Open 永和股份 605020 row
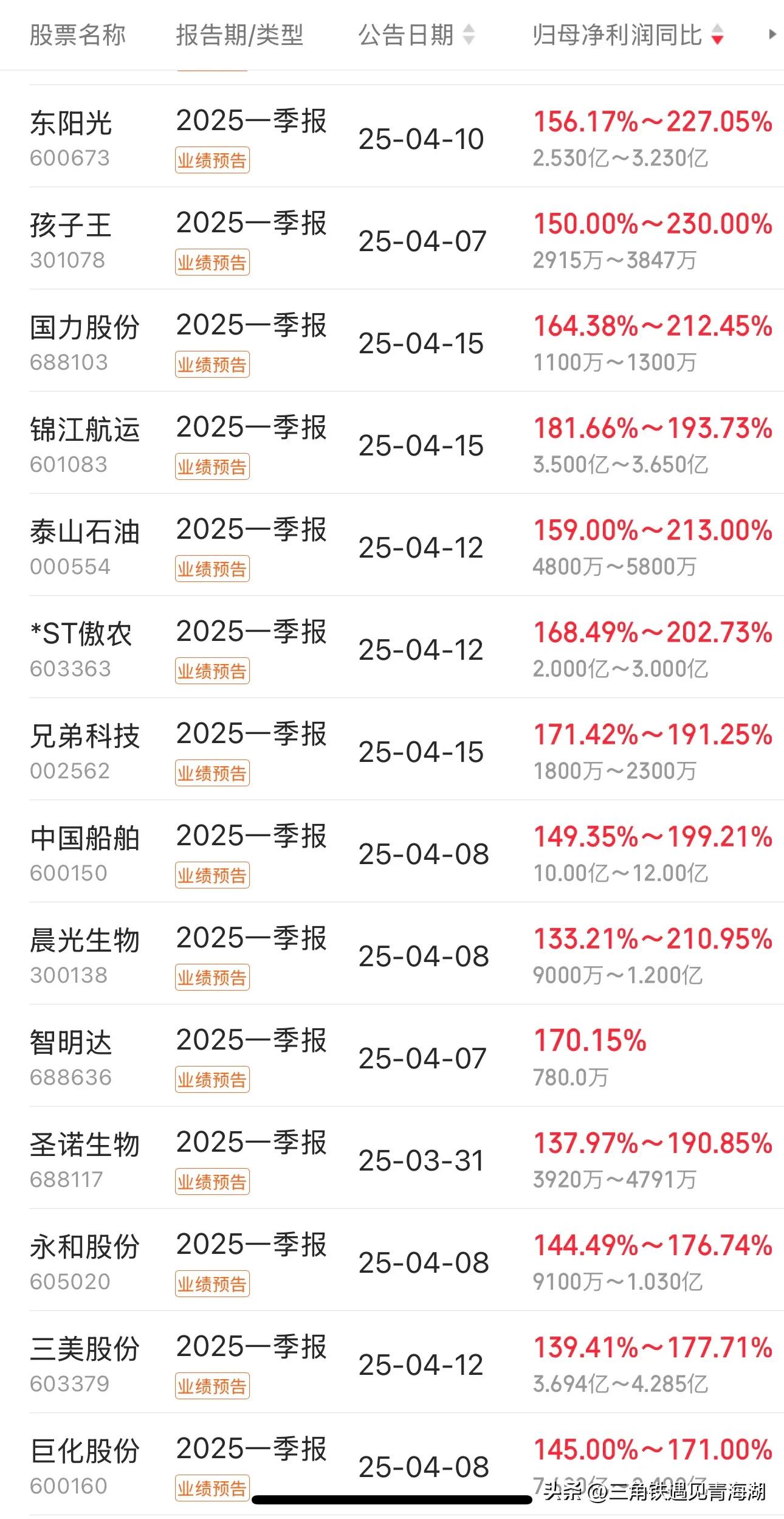This screenshot has height=1519, width=784. coord(406,1260)
